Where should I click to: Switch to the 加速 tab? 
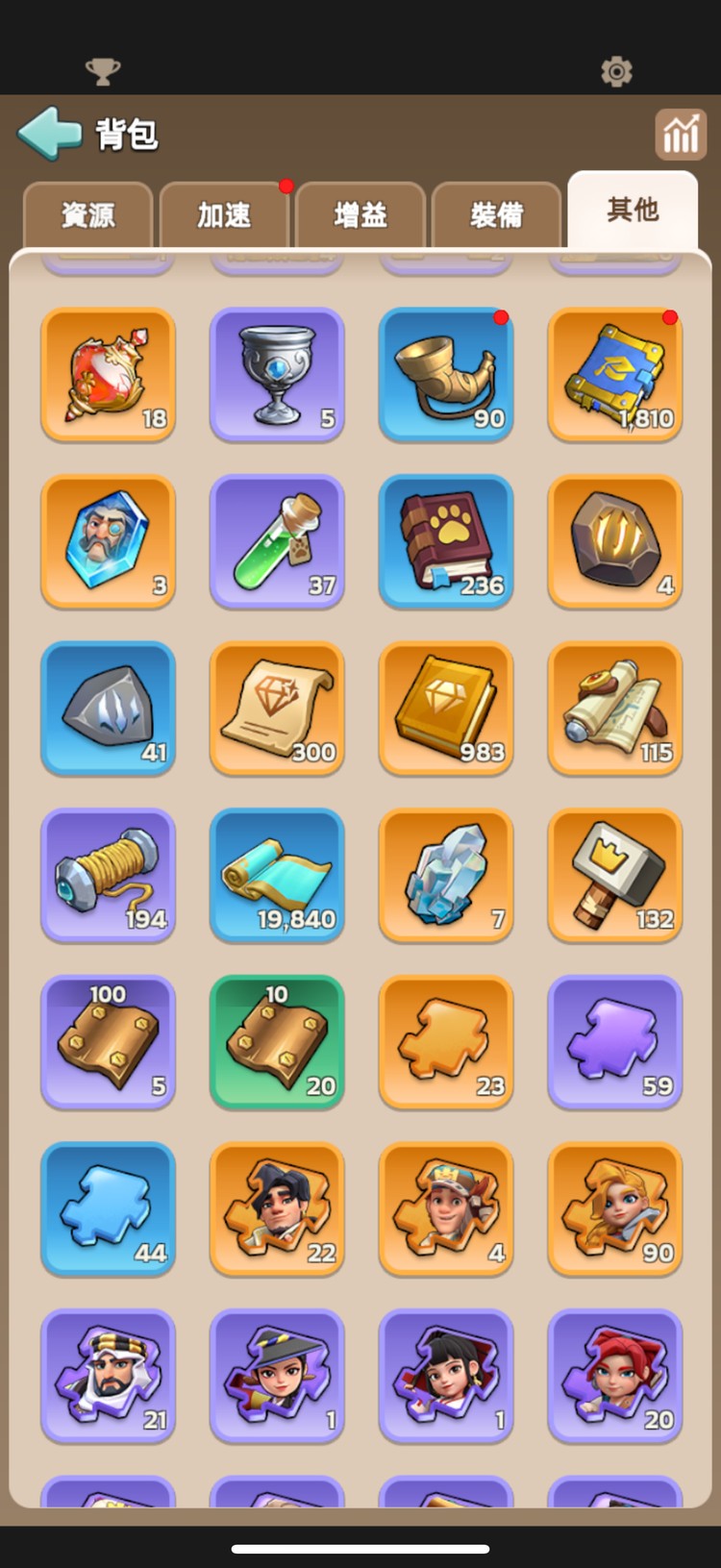point(224,214)
